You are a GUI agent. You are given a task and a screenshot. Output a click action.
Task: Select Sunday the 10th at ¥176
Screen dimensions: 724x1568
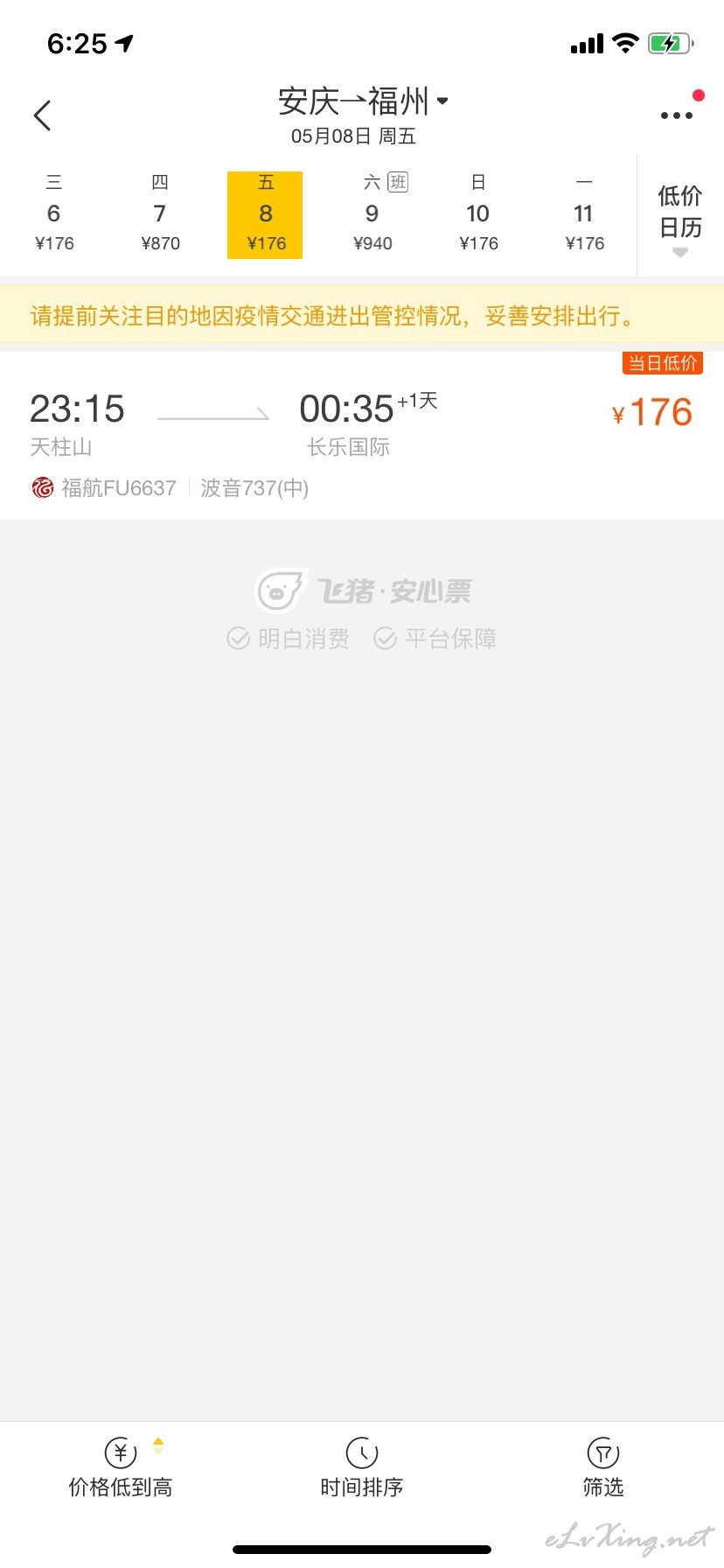click(x=478, y=214)
